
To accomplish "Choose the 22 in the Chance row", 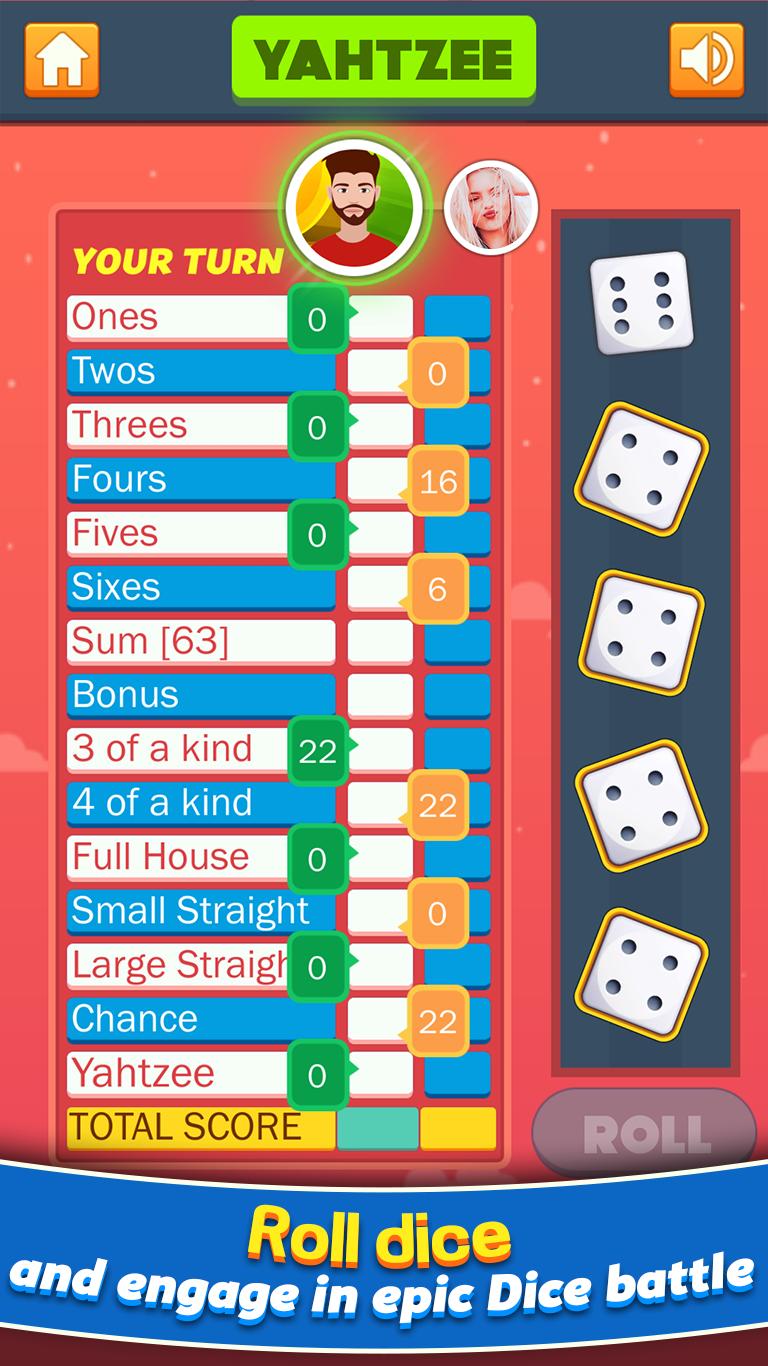I will coord(438,1021).
